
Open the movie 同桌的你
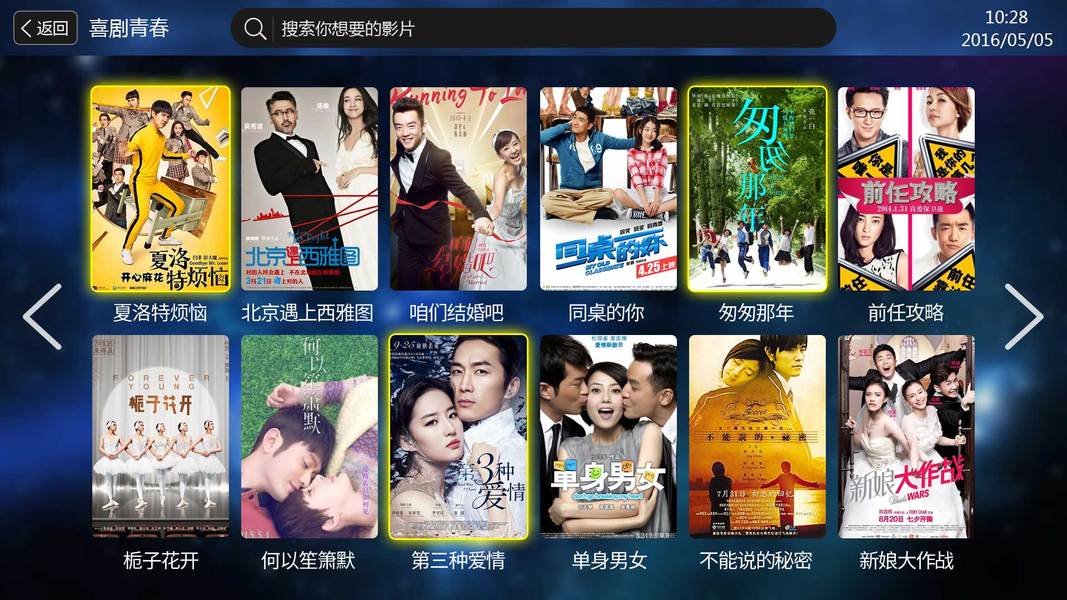[x=608, y=188]
